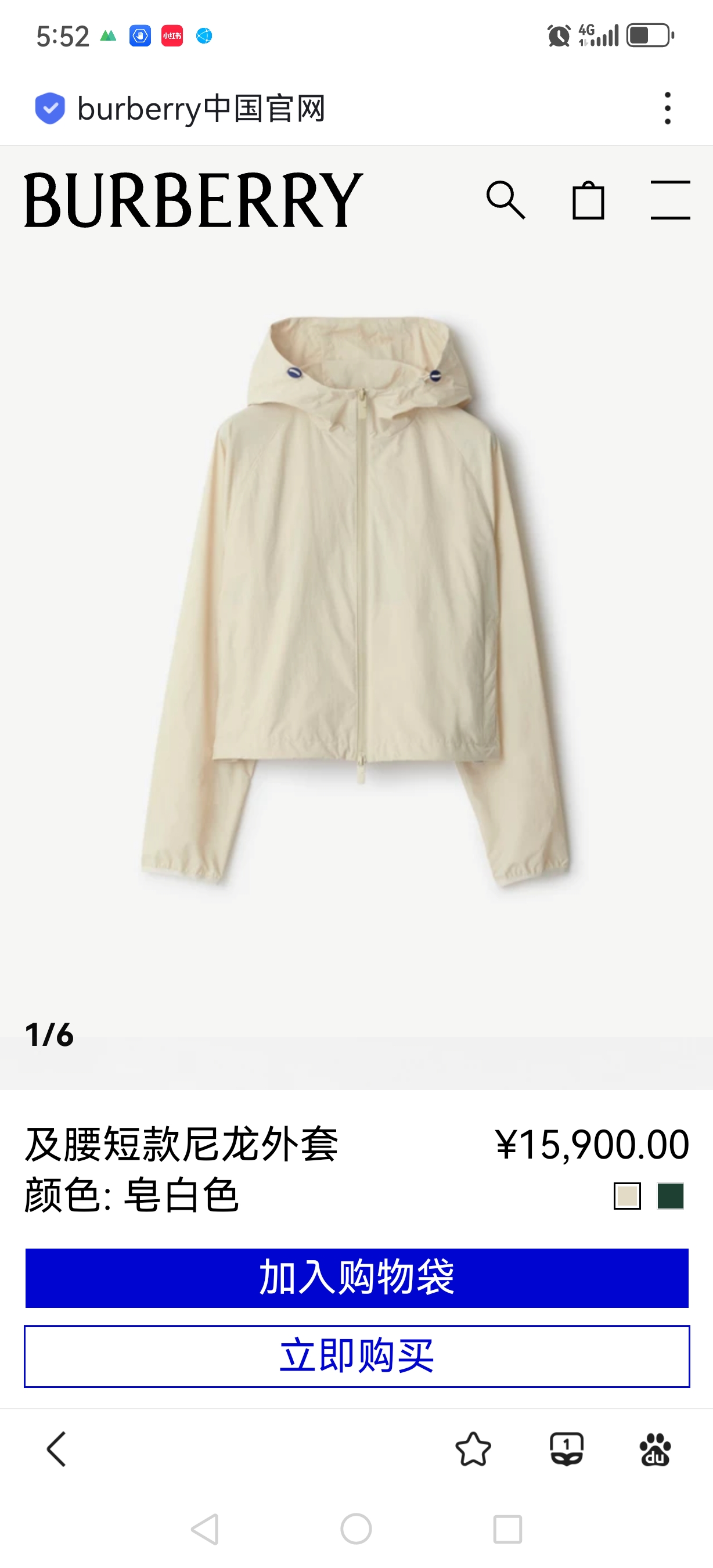This screenshot has width=713, height=1568.
Task: Bookmark this page with the star
Action: coord(473,1450)
